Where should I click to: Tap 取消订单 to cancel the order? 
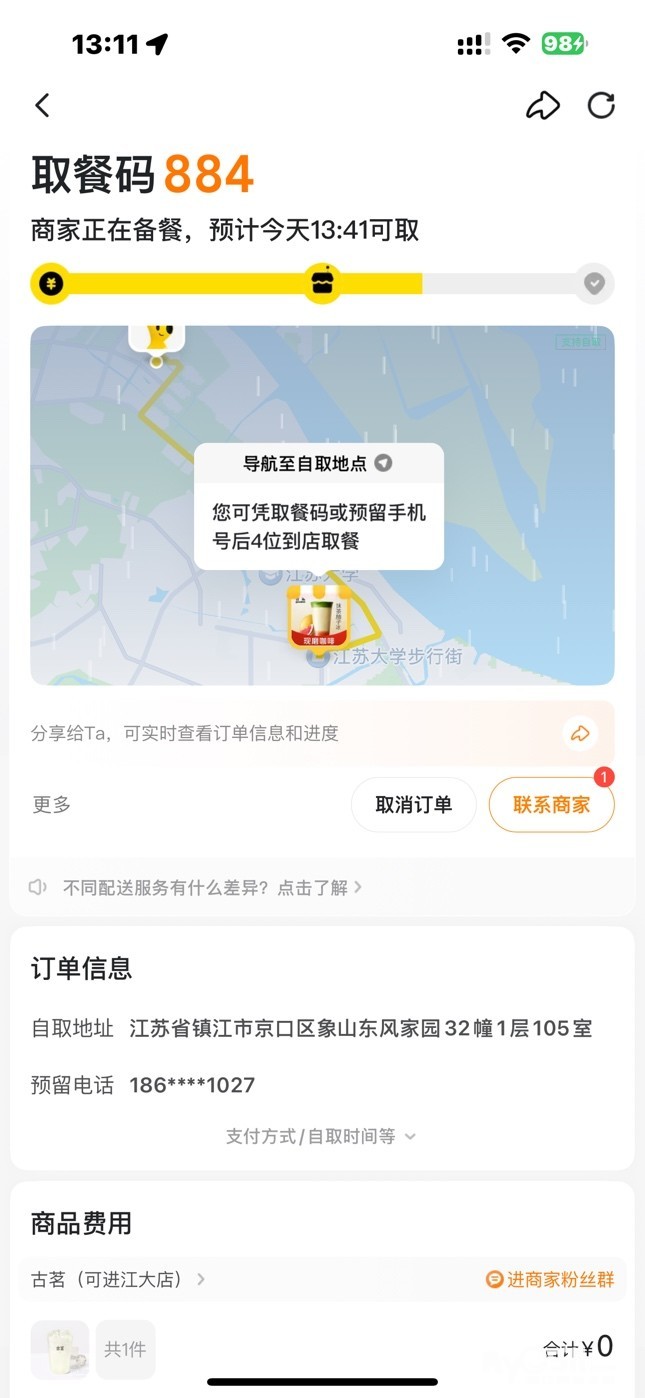tap(413, 805)
